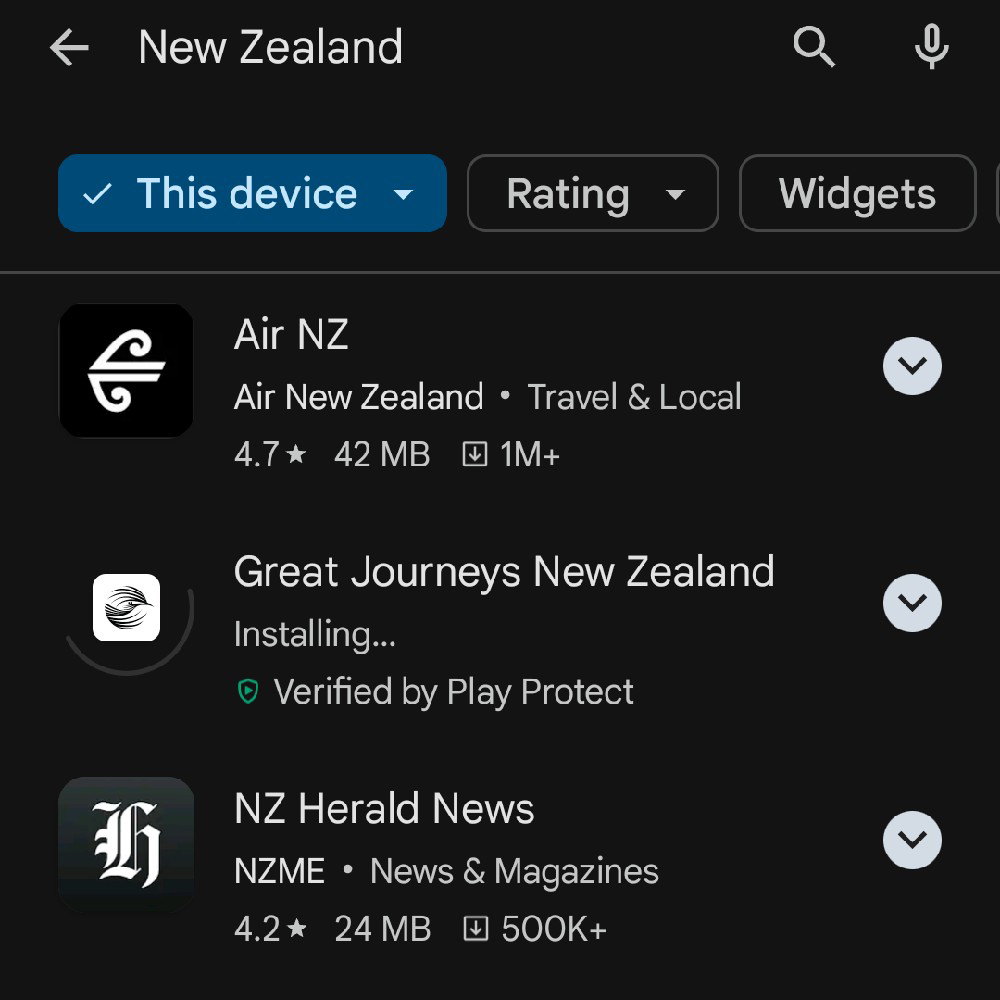Viewport: 1000px width, 1000px height.
Task: Select the Widgets filter chip
Action: click(857, 193)
